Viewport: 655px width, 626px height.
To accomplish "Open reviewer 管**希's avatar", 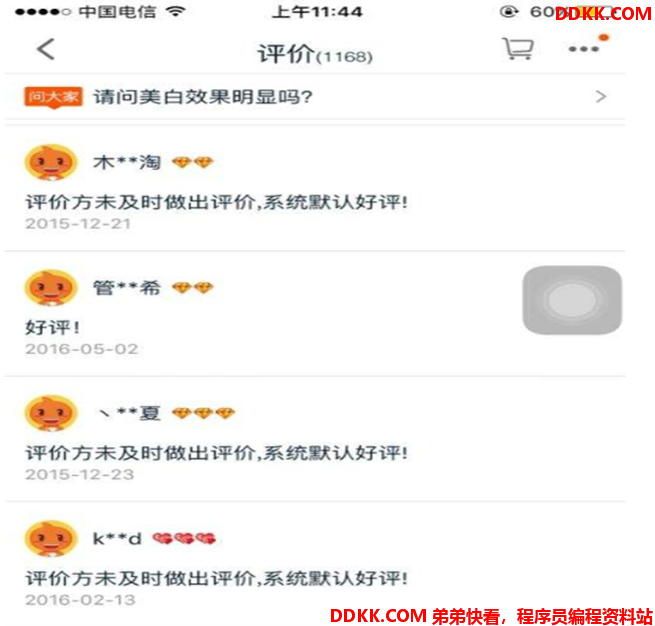I will point(50,288).
